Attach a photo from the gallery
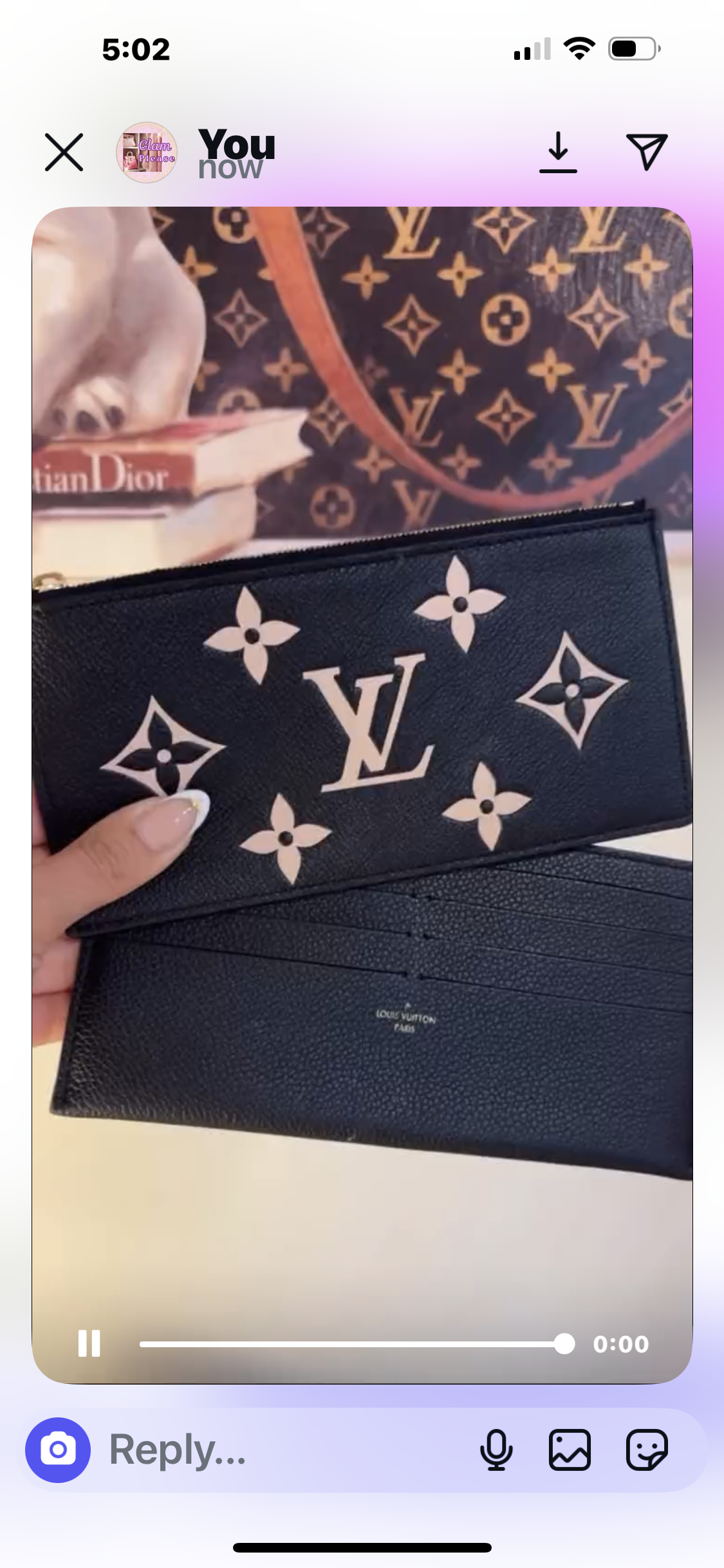The height and width of the screenshot is (1568, 724). 570,1450
